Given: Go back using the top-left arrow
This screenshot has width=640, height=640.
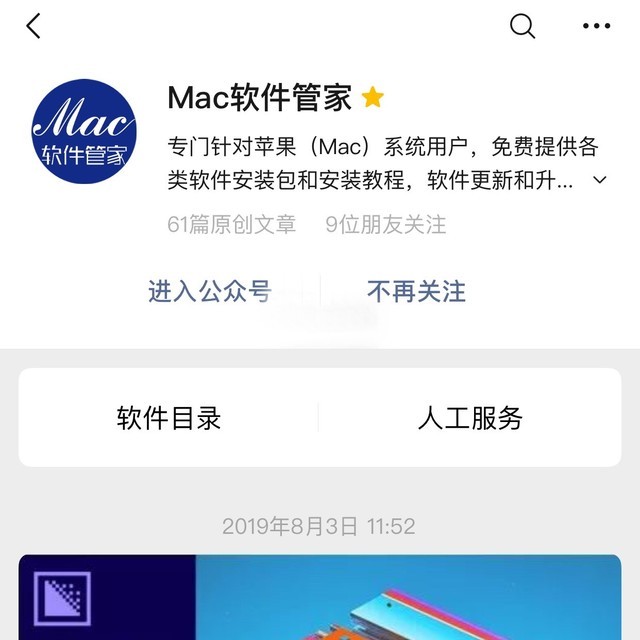Looking at the screenshot, I should click(x=34, y=26).
